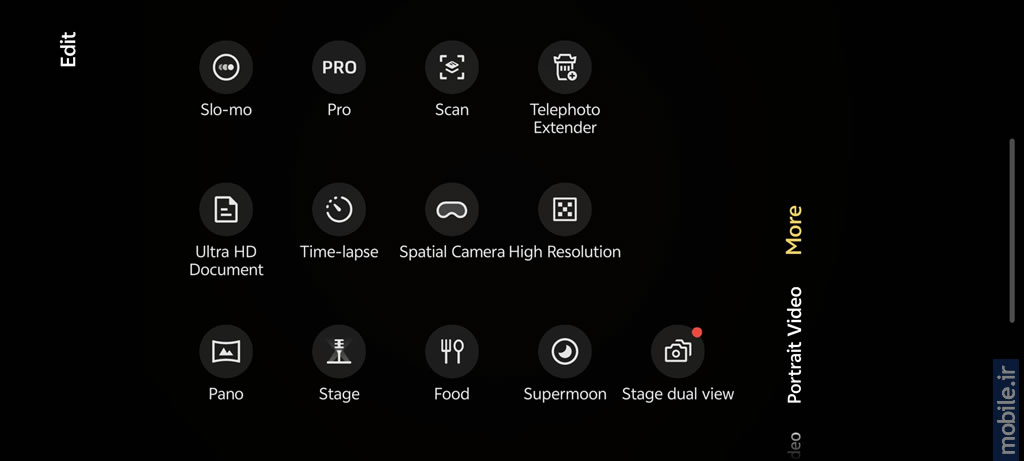Start Time-lapse mode
This screenshot has width=1024, height=461.
click(339, 210)
